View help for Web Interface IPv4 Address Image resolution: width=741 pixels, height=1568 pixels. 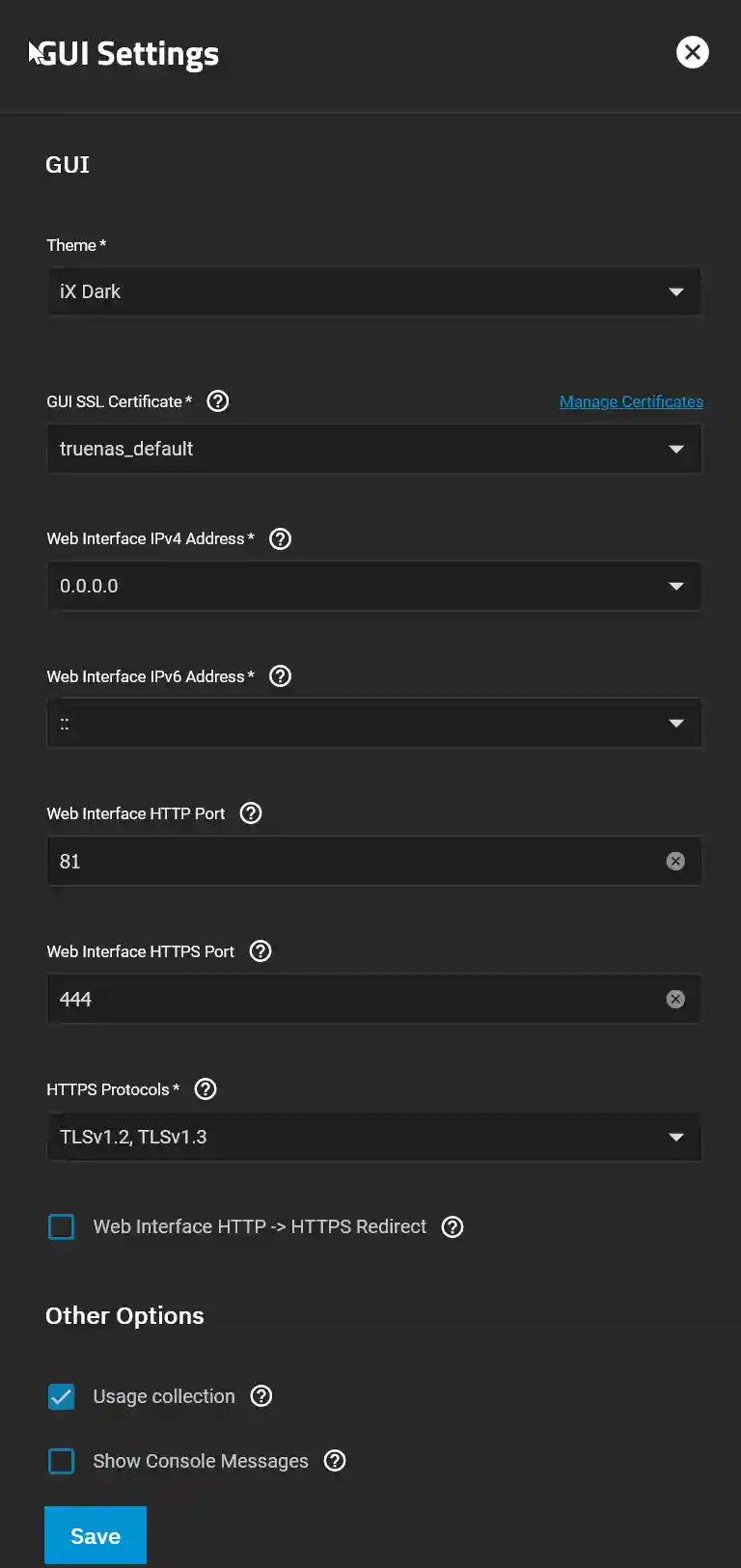(280, 538)
